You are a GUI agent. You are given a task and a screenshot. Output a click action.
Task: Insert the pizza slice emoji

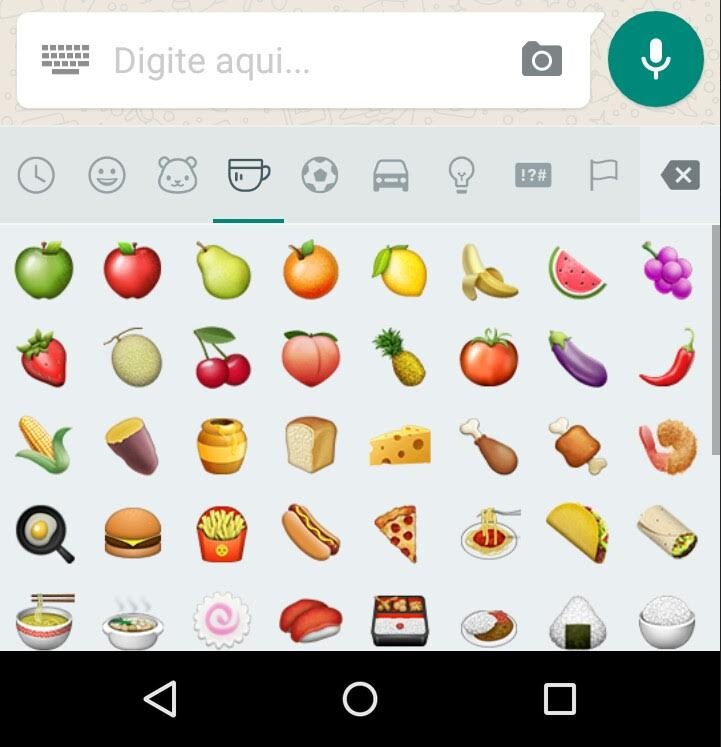[x=400, y=533]
